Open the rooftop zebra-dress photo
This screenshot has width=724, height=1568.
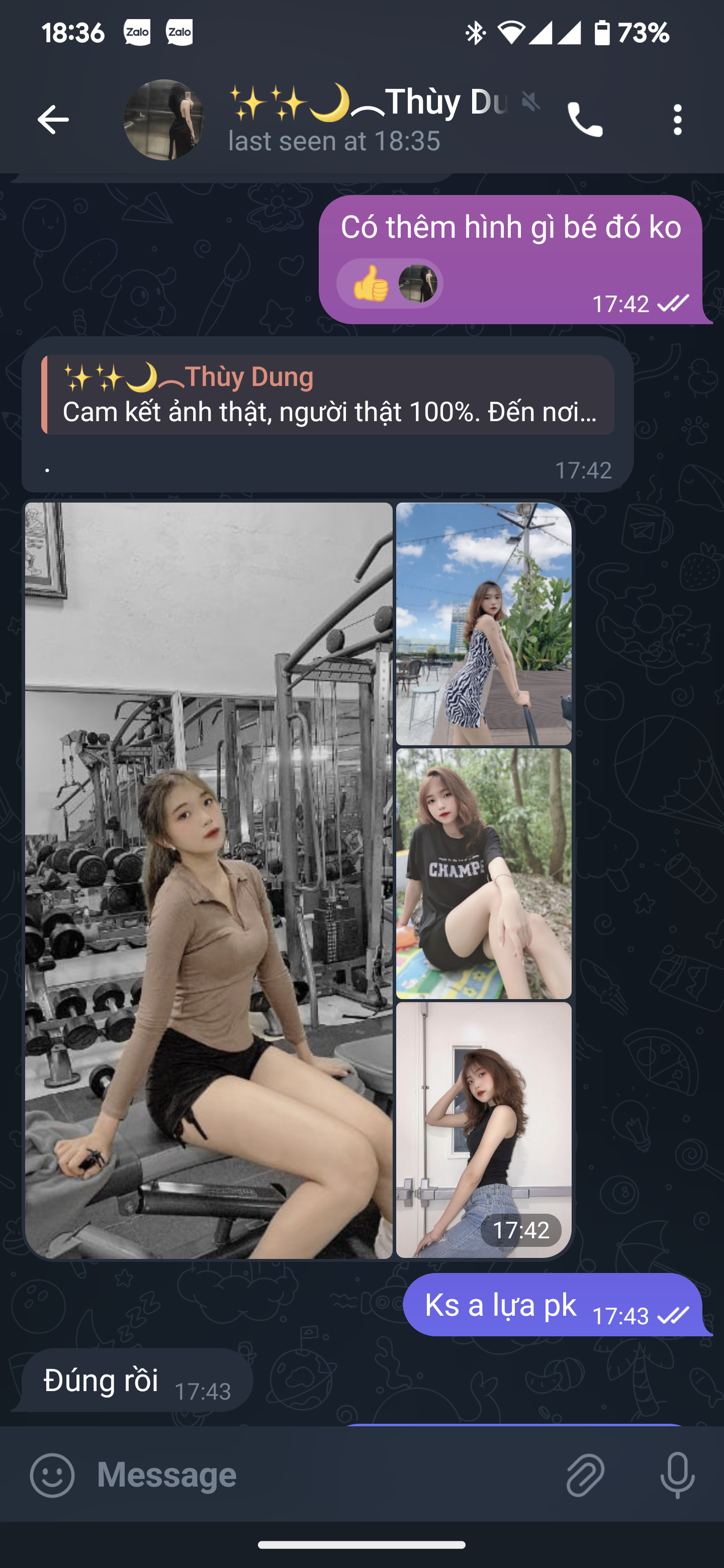click(x=484, y=624)
